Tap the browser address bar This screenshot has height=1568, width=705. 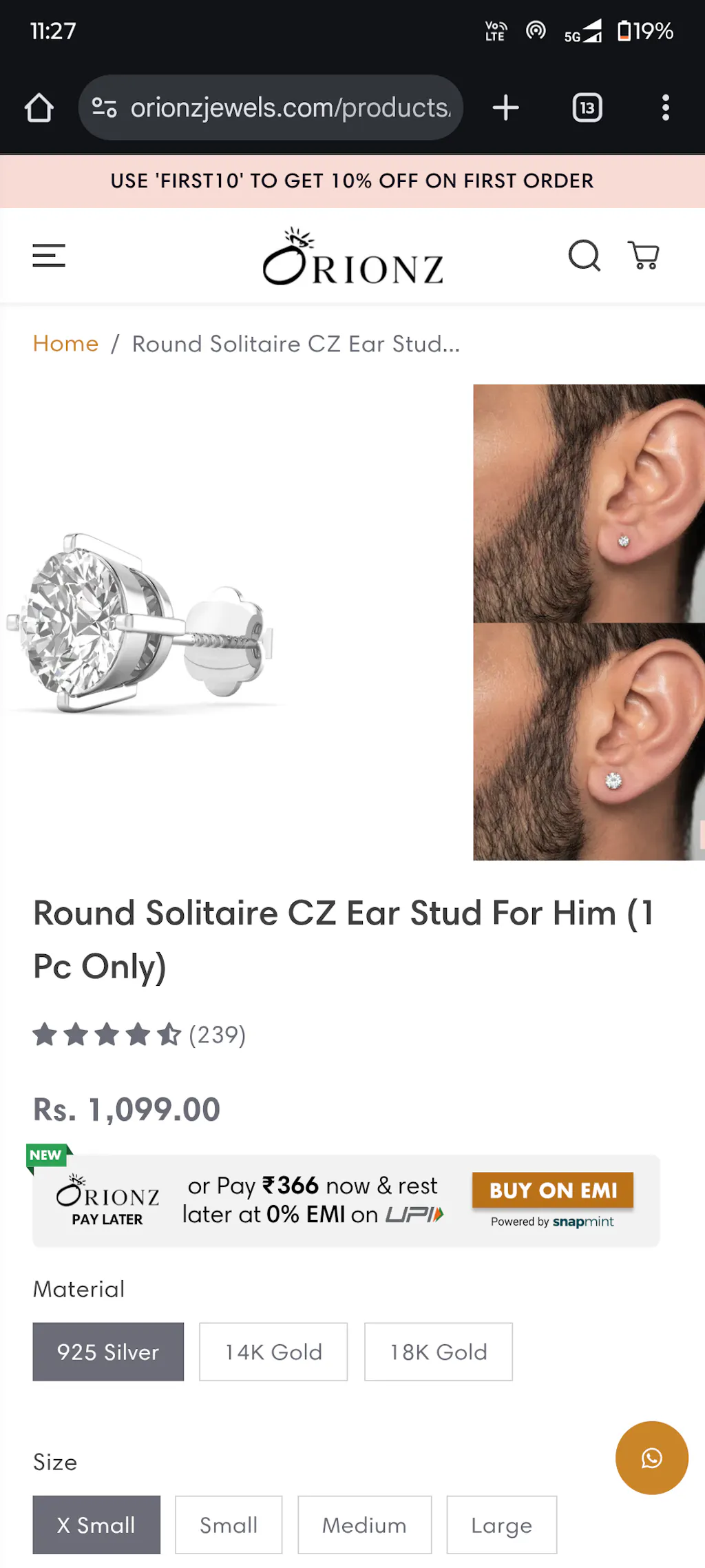[x=289, y=107]
